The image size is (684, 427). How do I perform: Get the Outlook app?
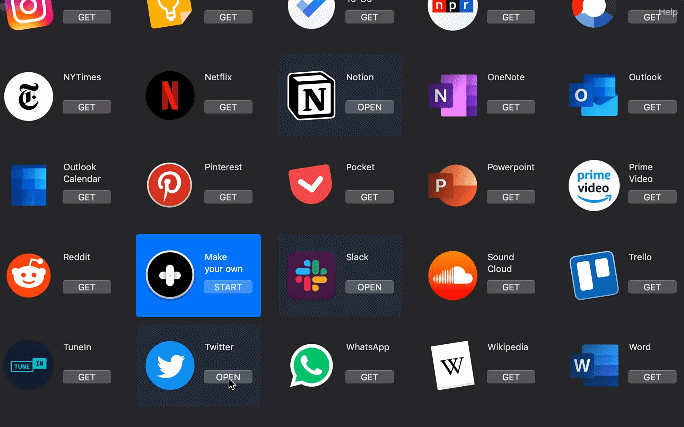point(652,107)
